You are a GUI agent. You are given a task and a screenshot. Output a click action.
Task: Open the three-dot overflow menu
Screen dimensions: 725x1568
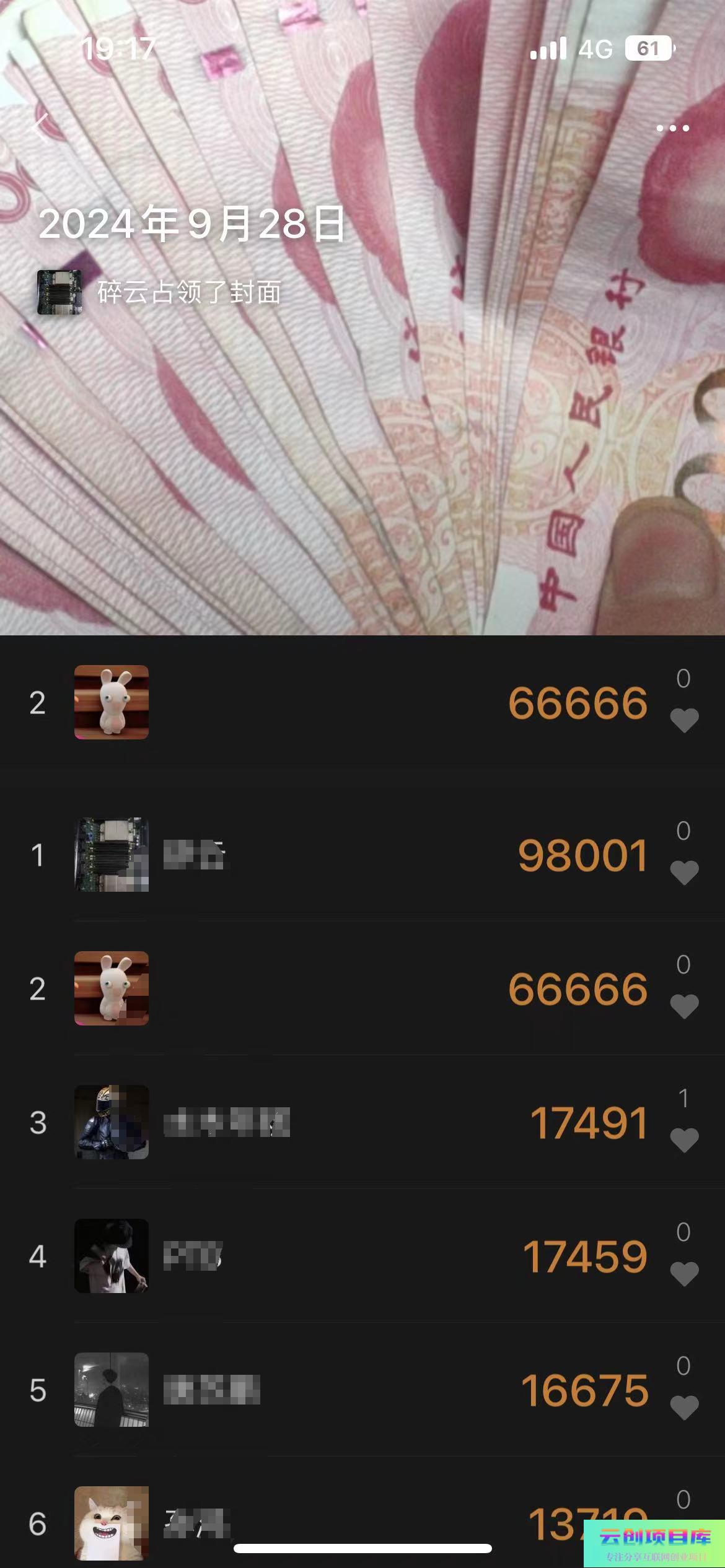(672, 128)
